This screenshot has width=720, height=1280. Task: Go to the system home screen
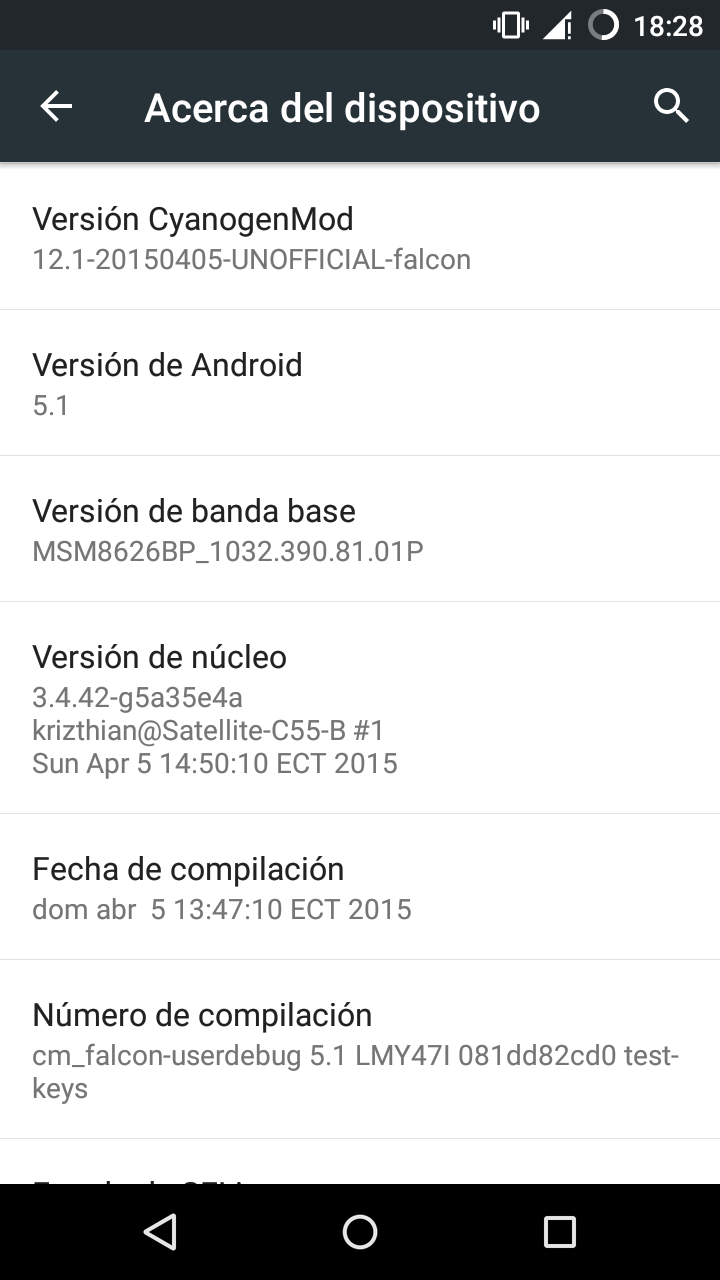pyautogui.click(x=360, y=1231)
